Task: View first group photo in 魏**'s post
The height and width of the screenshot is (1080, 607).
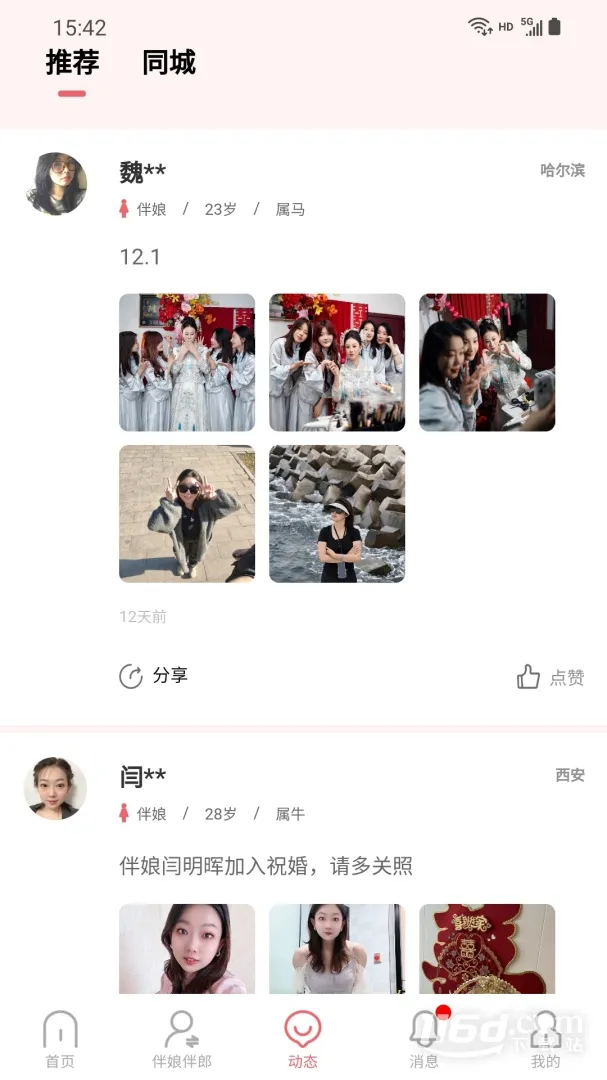Action: pos(187,362)
